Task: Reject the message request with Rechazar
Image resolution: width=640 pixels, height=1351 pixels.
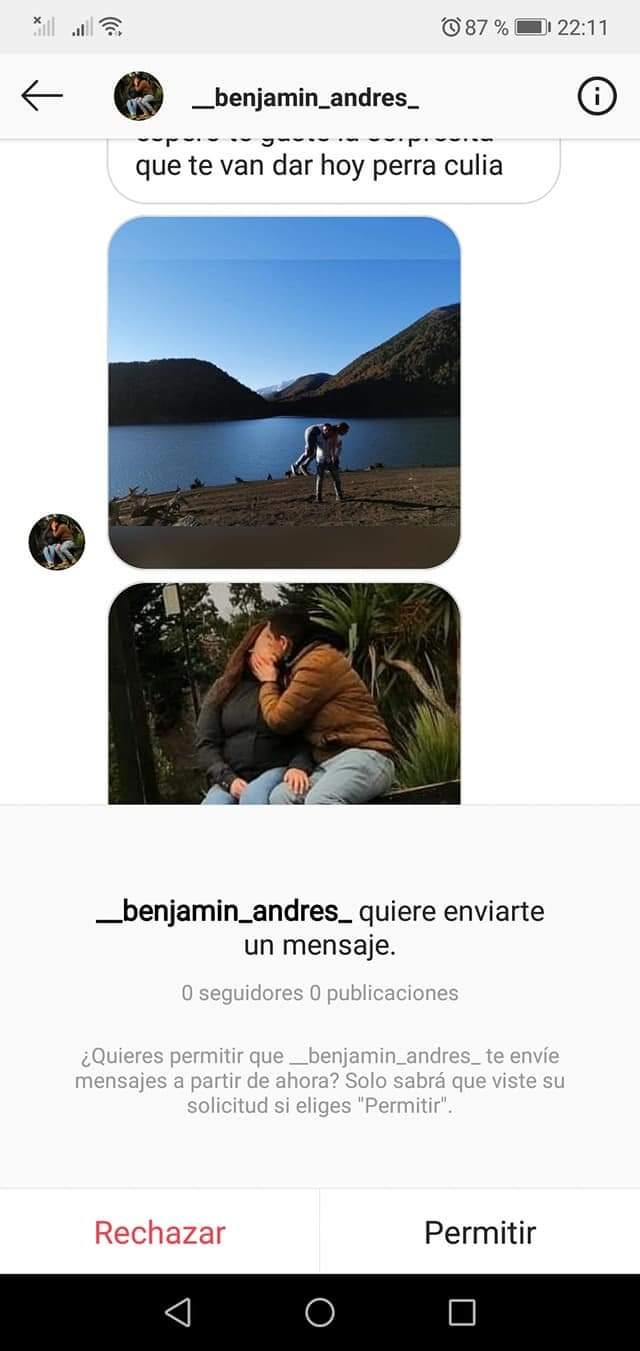Action: coord(160,1232)
